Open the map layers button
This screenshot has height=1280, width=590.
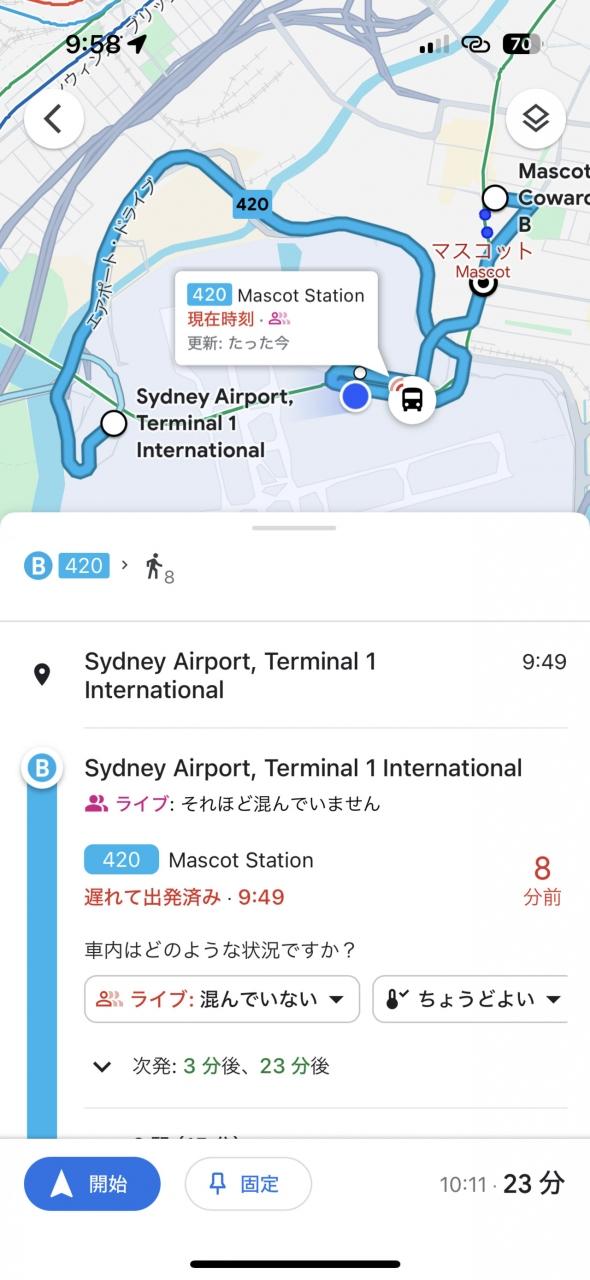pos(536,119)
